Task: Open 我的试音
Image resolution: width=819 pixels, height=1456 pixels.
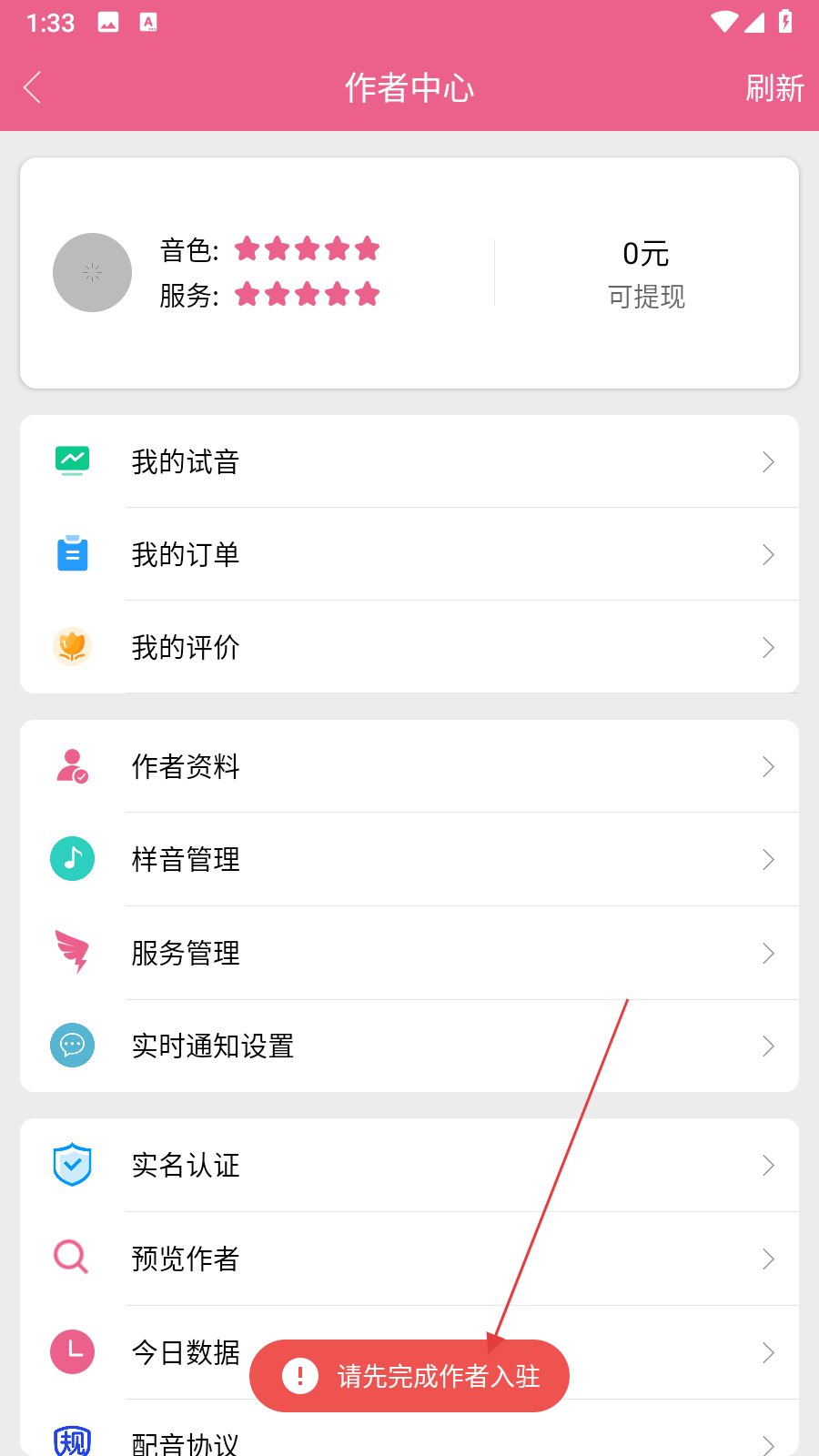Action: (409, 462)
